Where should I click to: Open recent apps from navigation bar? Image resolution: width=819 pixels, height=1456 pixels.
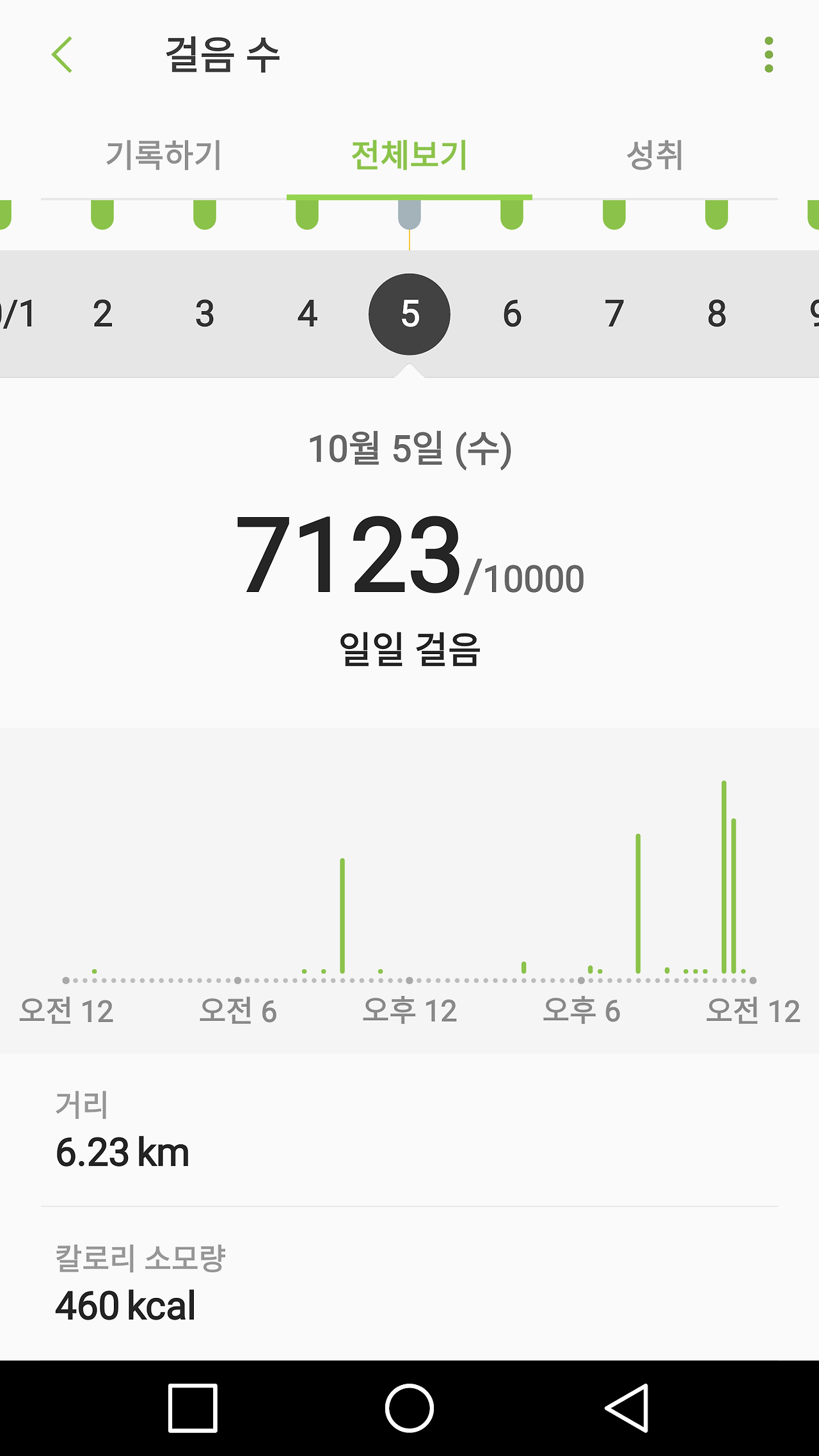point(193,1407)
